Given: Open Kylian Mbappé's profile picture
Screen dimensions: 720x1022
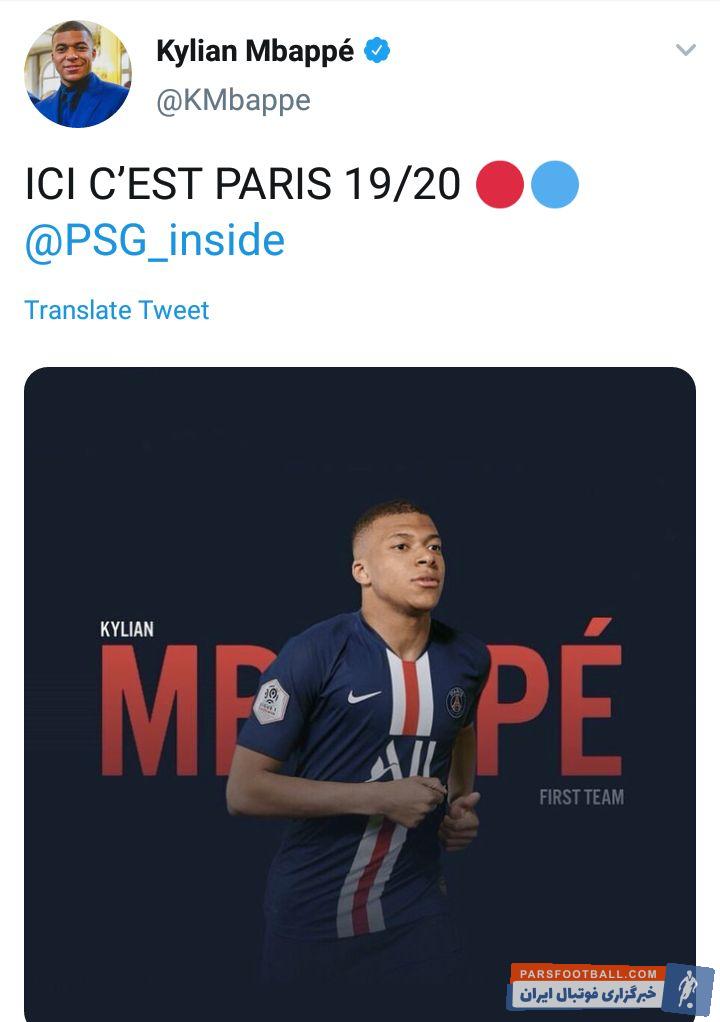Looking at the screenshot, I should point(77,74).
